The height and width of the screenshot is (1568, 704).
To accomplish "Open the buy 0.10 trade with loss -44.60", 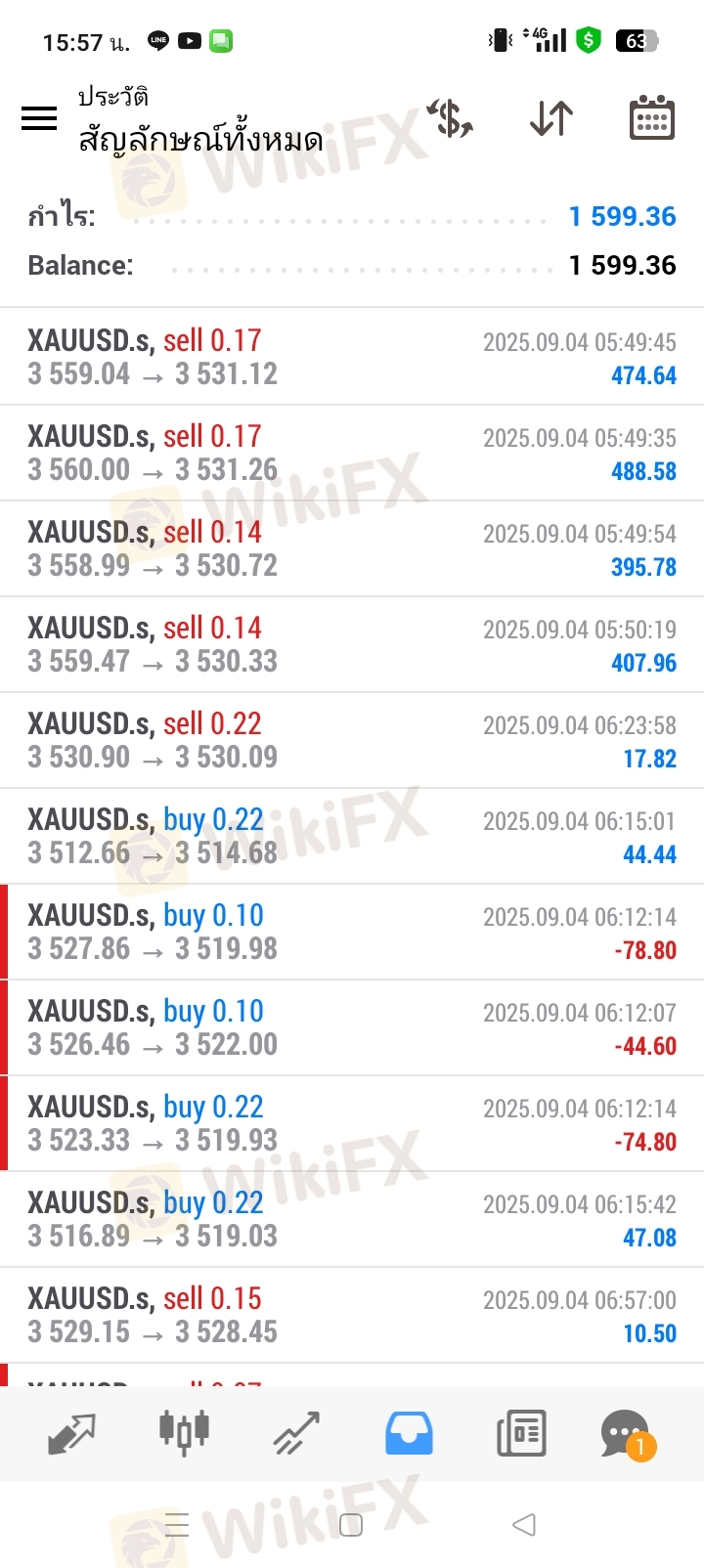I will (x=352, y=1027).
